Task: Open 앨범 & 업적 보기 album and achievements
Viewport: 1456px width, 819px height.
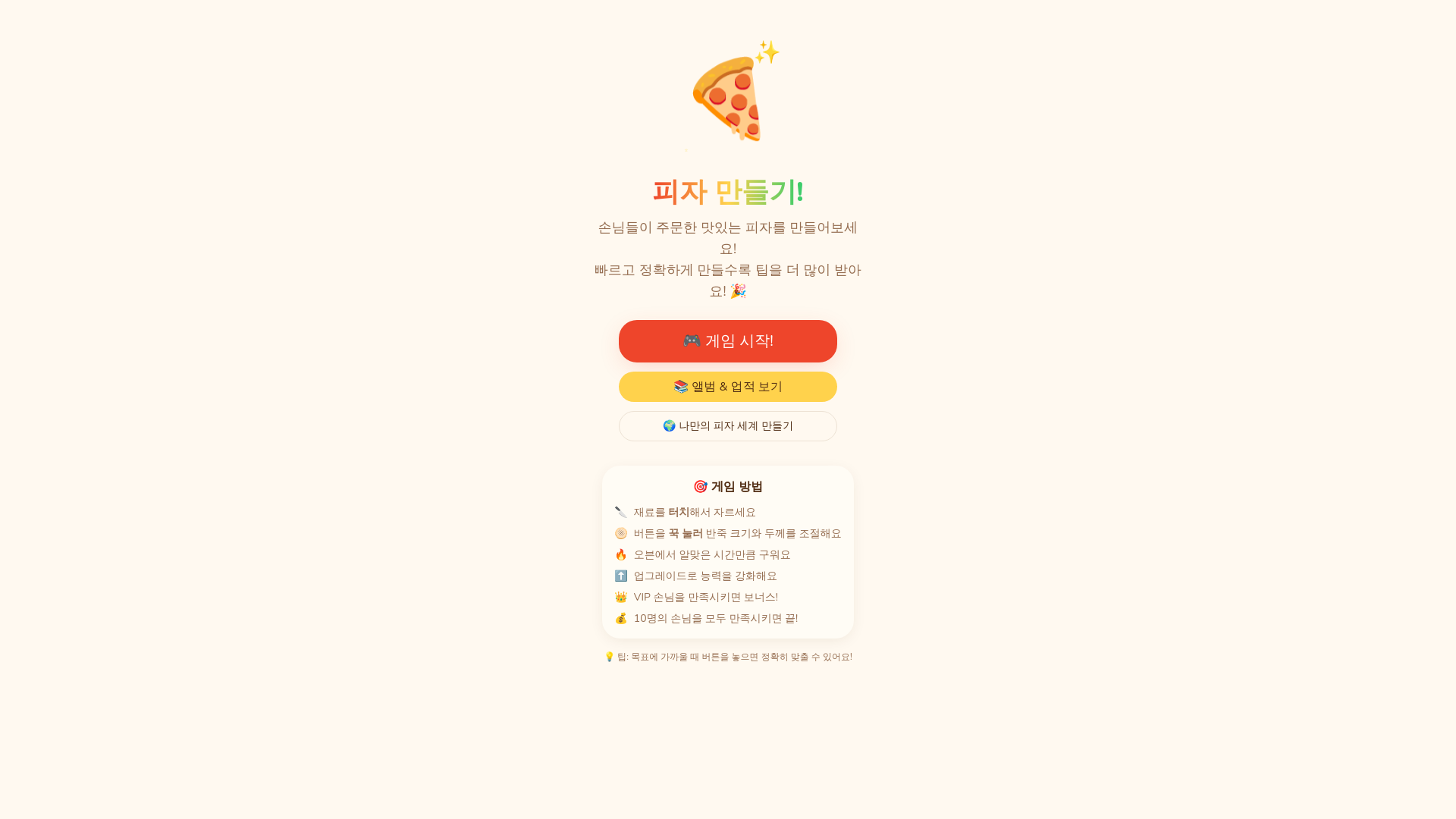Action: (x=727, y=387)
